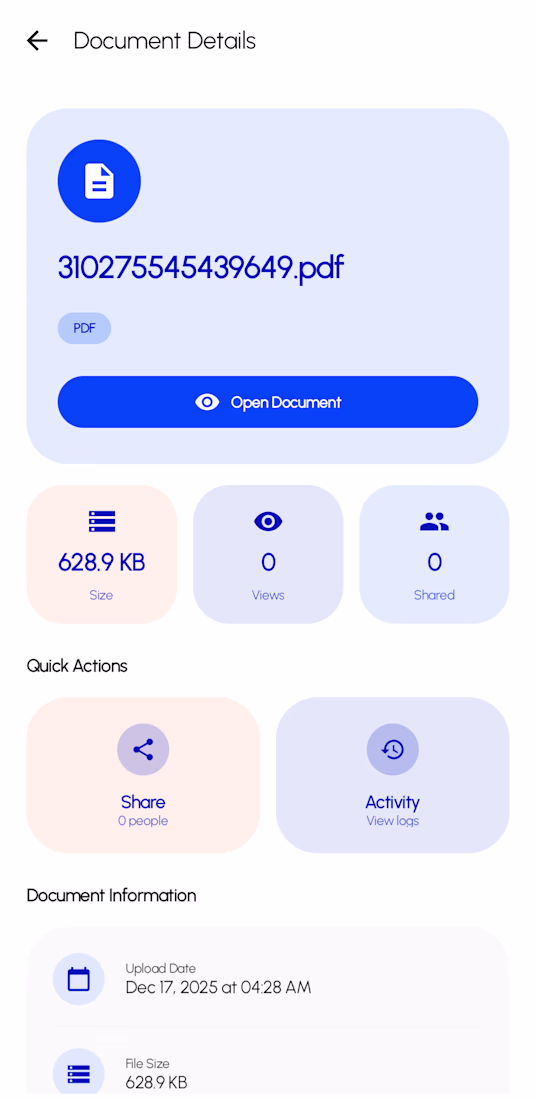The image size is (536, 1100).
Task: Tap the Open Document button
Action: click(267, 402)
